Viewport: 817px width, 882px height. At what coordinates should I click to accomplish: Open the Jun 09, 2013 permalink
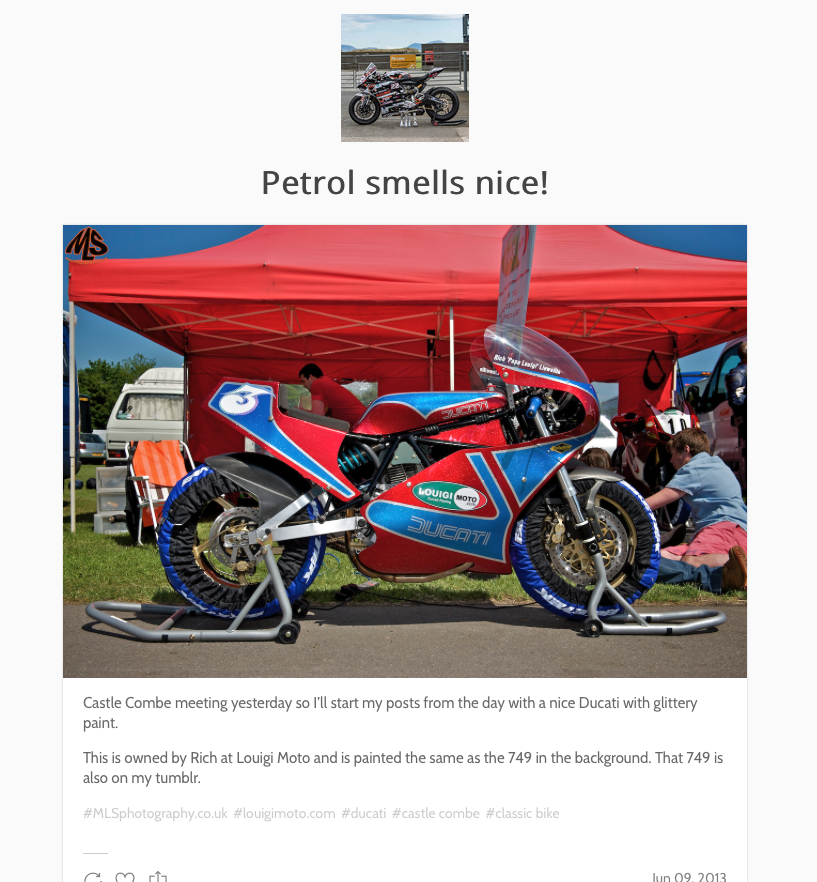688,877
